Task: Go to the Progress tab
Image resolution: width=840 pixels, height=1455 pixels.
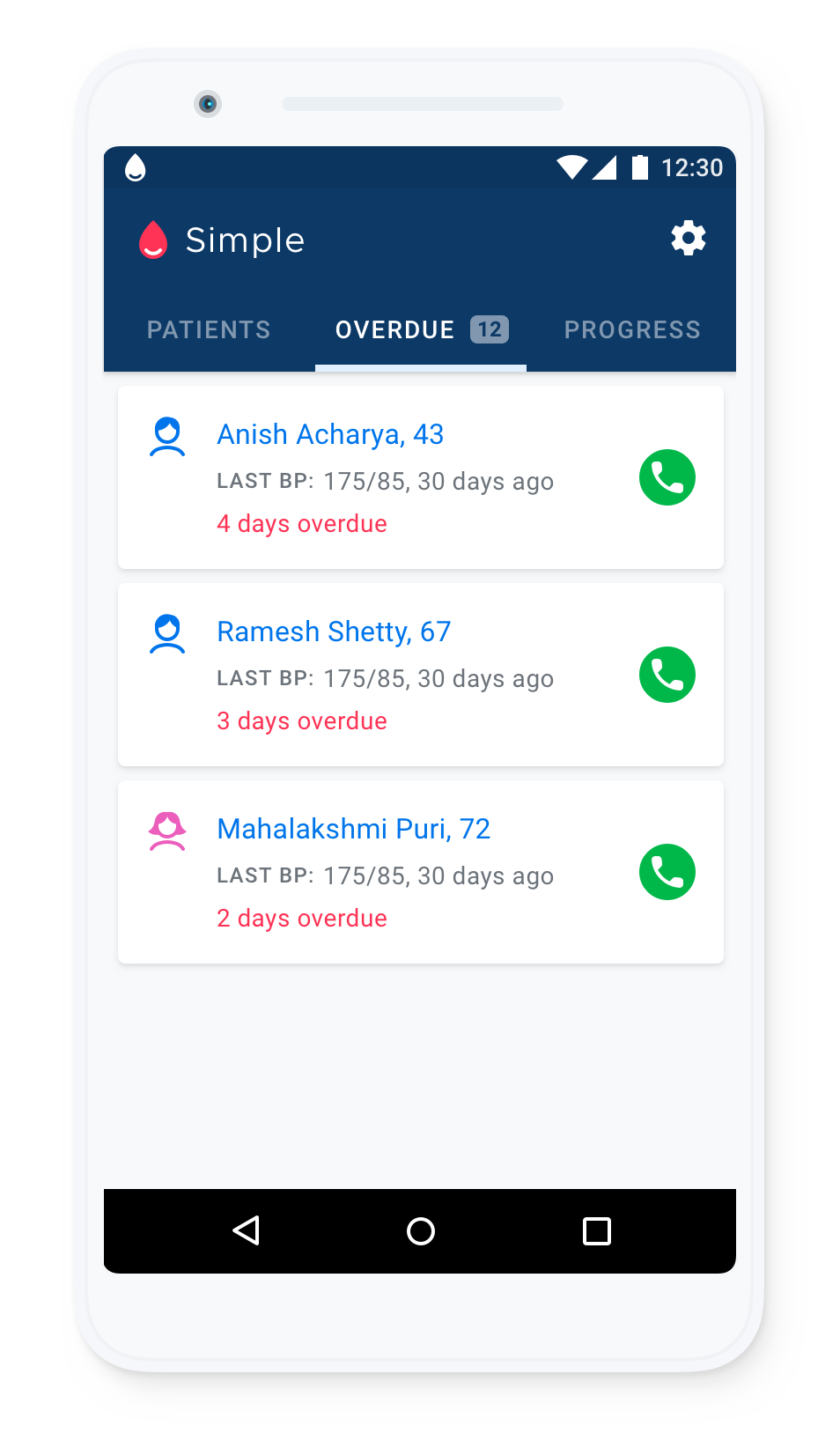Action: (x=631, y=329)
